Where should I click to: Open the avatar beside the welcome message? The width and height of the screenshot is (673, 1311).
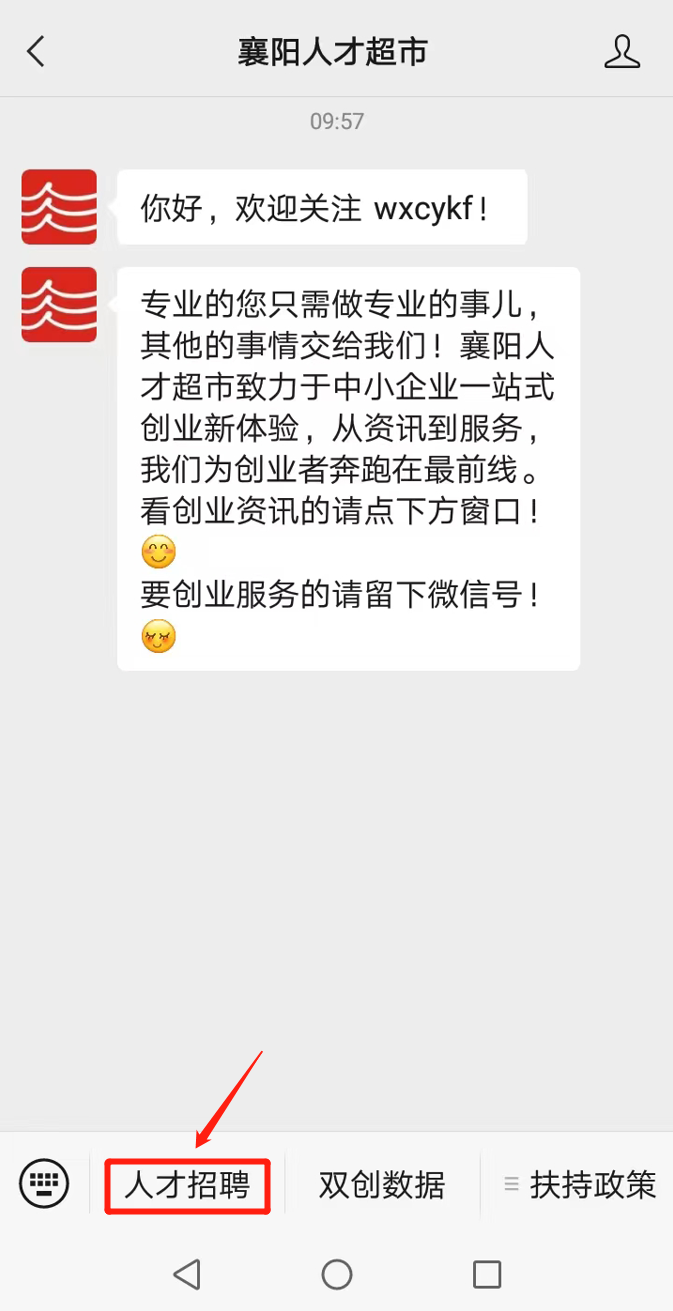59,207
